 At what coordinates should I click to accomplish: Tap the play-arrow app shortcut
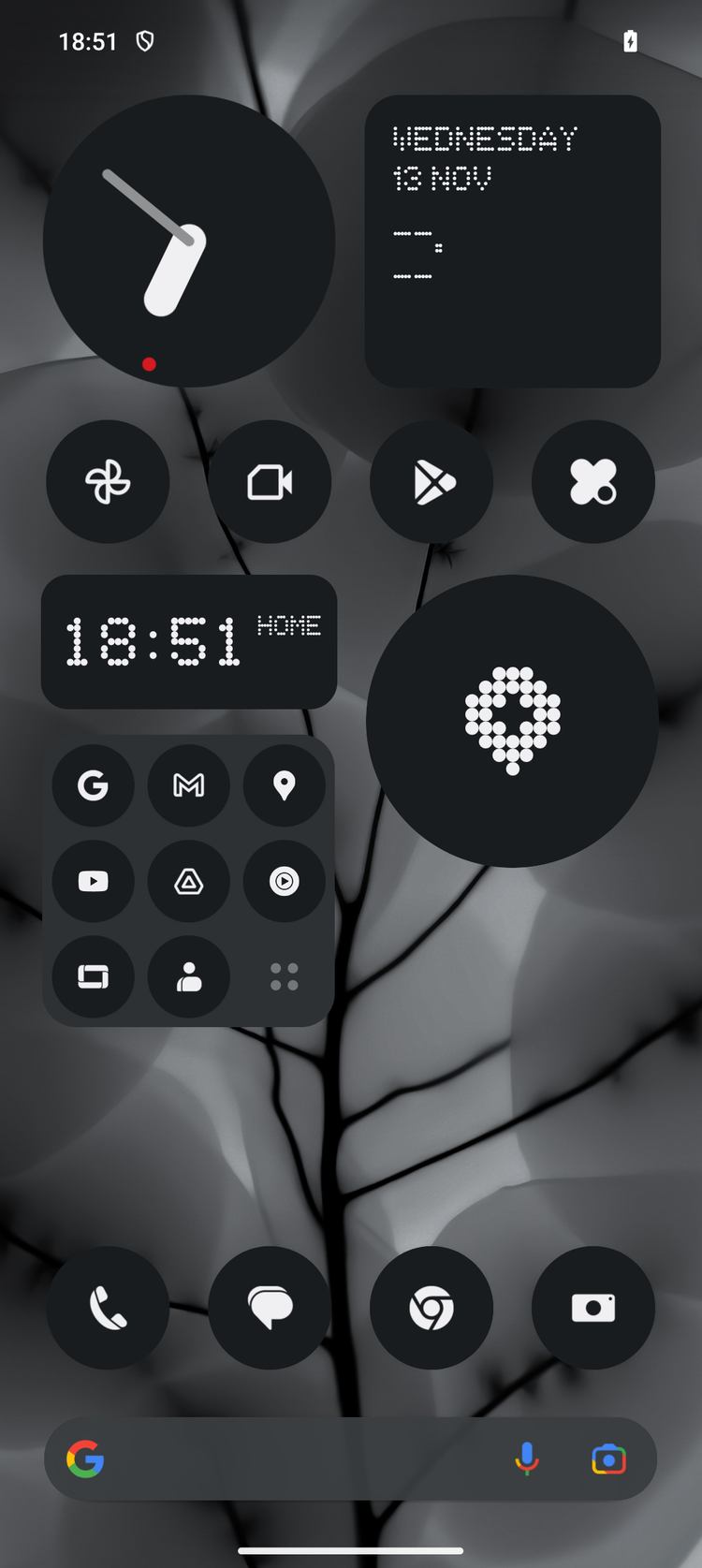pyautogui.click(x=431, y=480)
